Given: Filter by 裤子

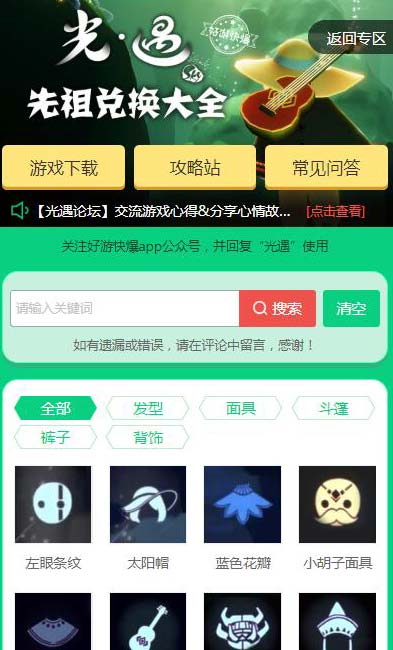Looking at the screenshot, I should coord(56,437).
